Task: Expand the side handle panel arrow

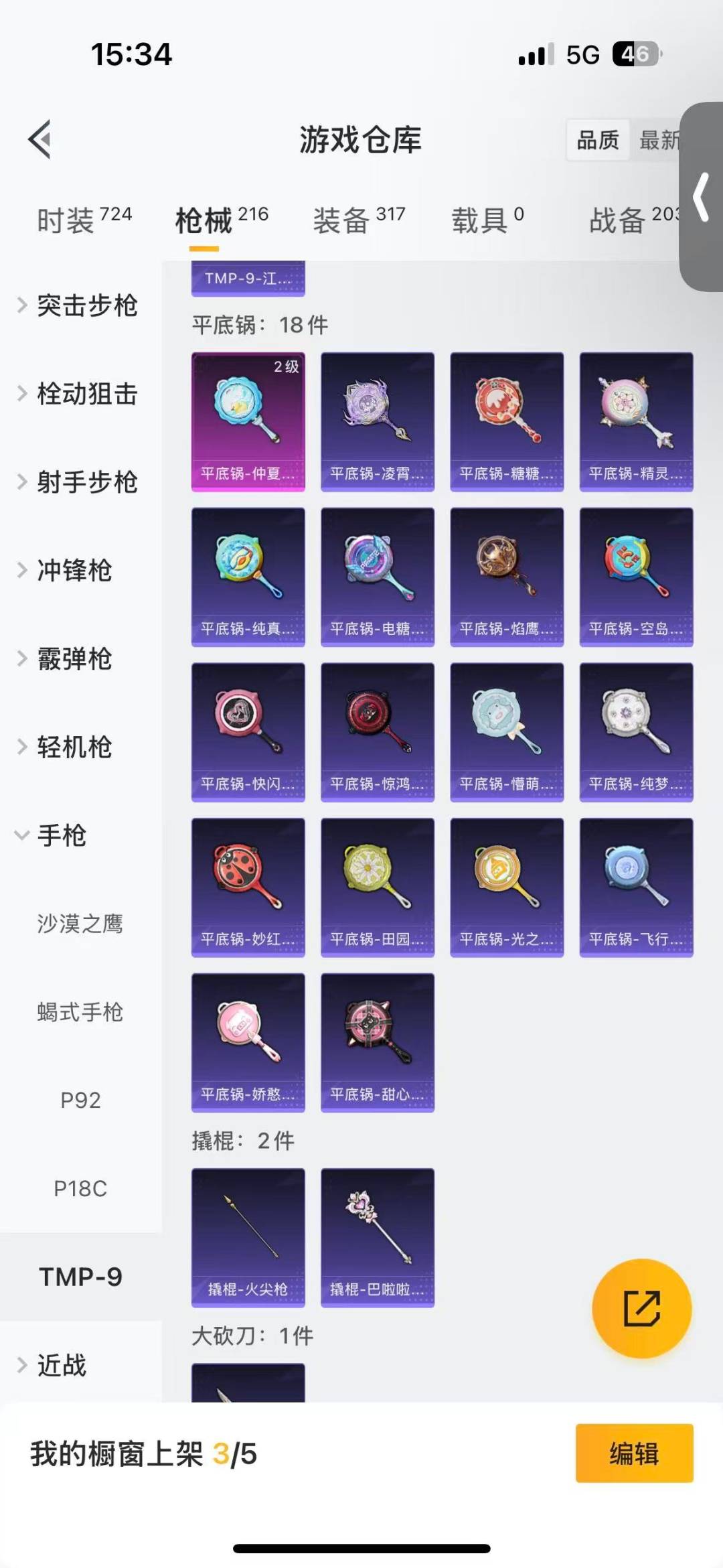Action: (x=702, y=197)
